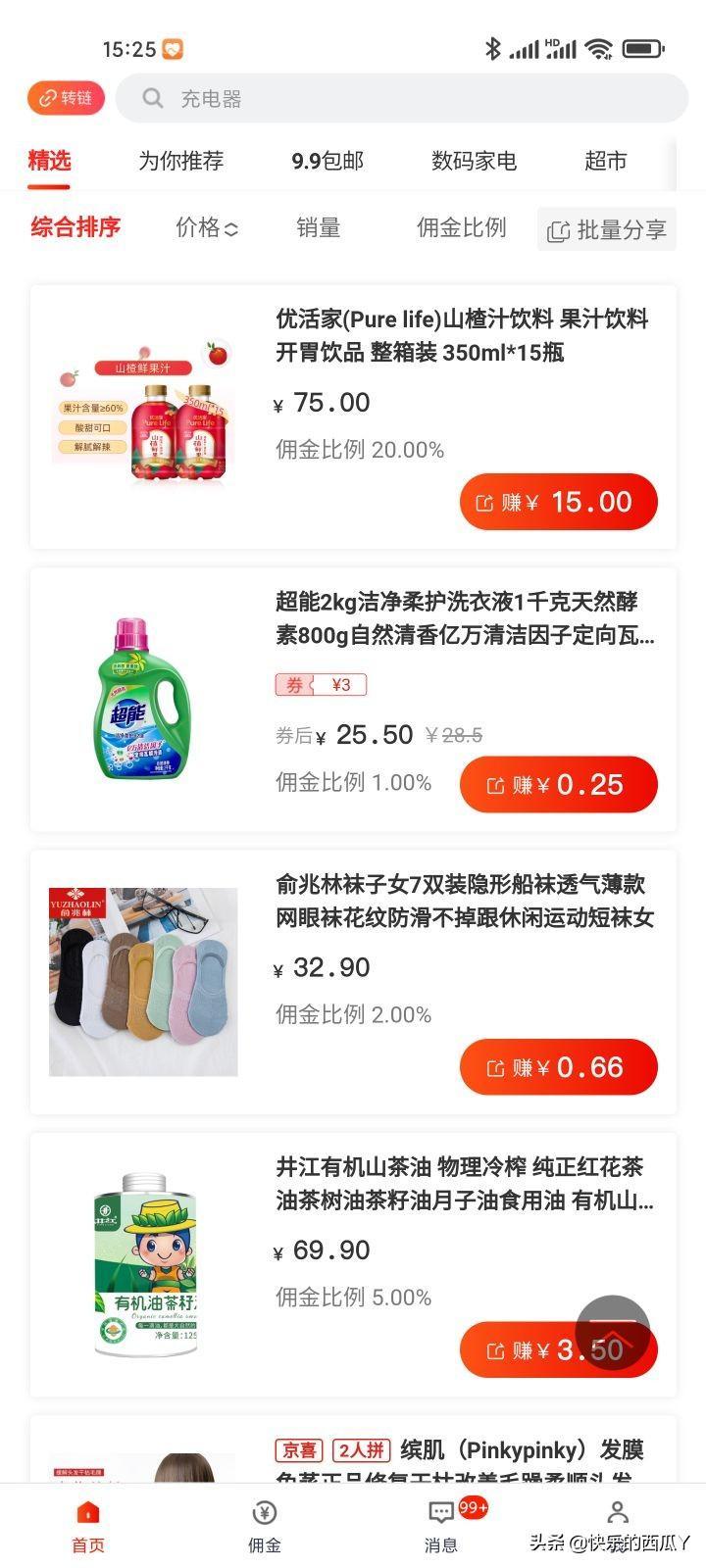Open the 消息 tab with 99+ badge
The image size is (706, 1568).
pos(441,1526)
